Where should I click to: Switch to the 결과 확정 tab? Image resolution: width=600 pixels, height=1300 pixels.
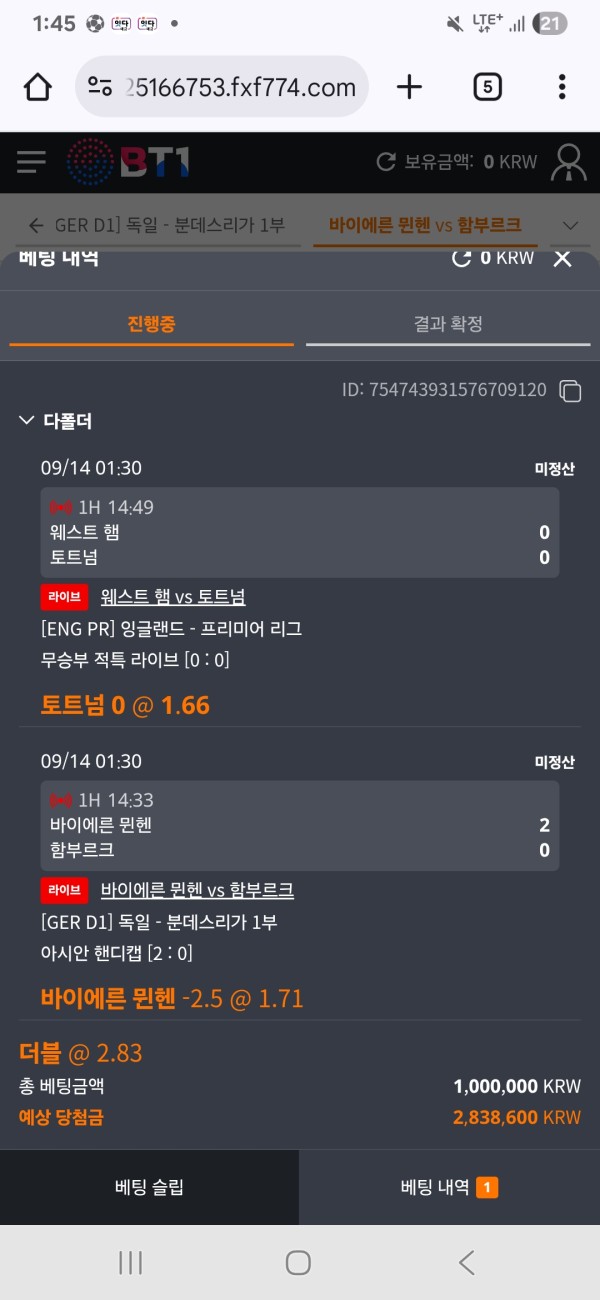pos(448,324)
